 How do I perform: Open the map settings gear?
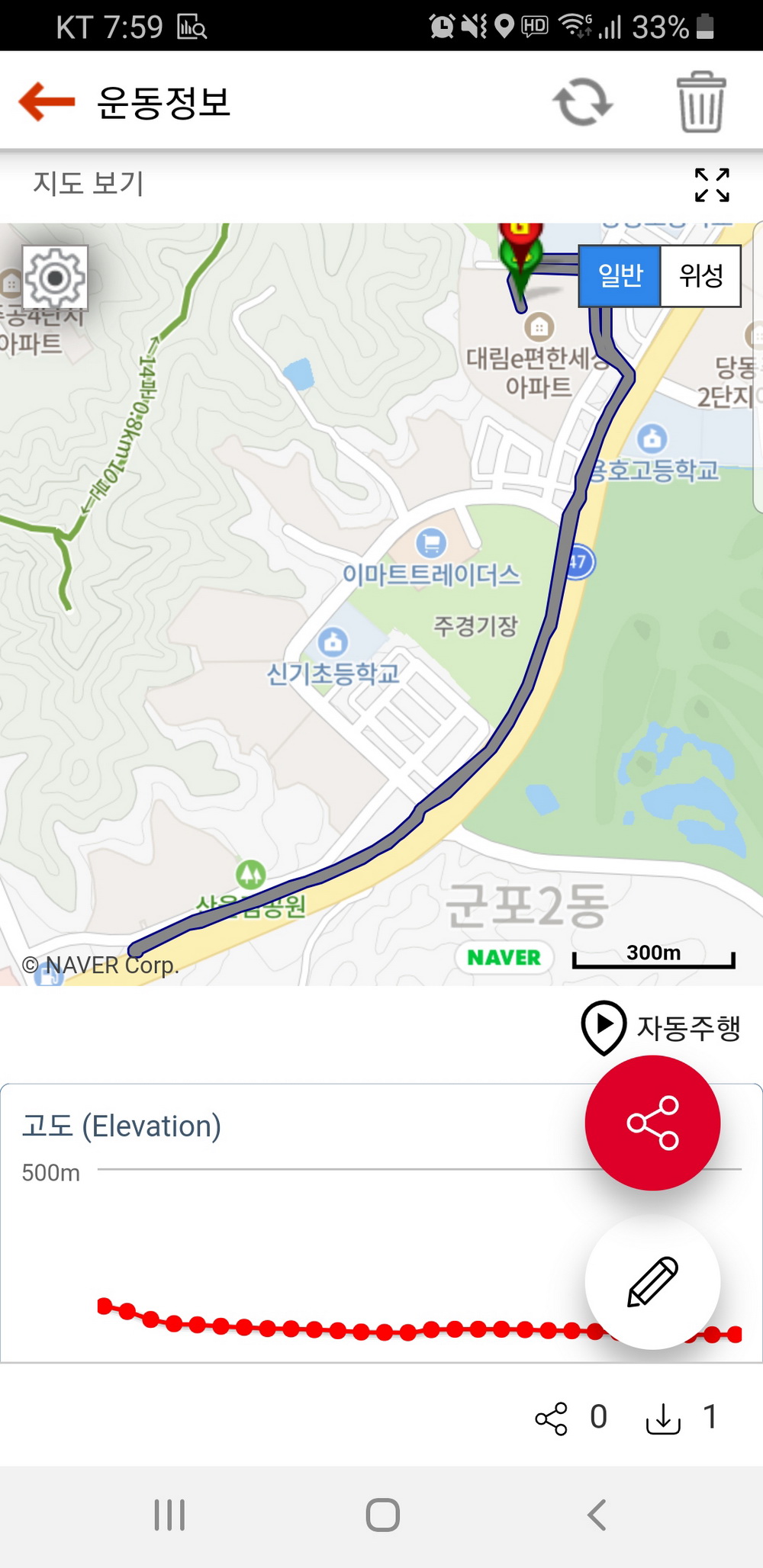click(55, 278)
